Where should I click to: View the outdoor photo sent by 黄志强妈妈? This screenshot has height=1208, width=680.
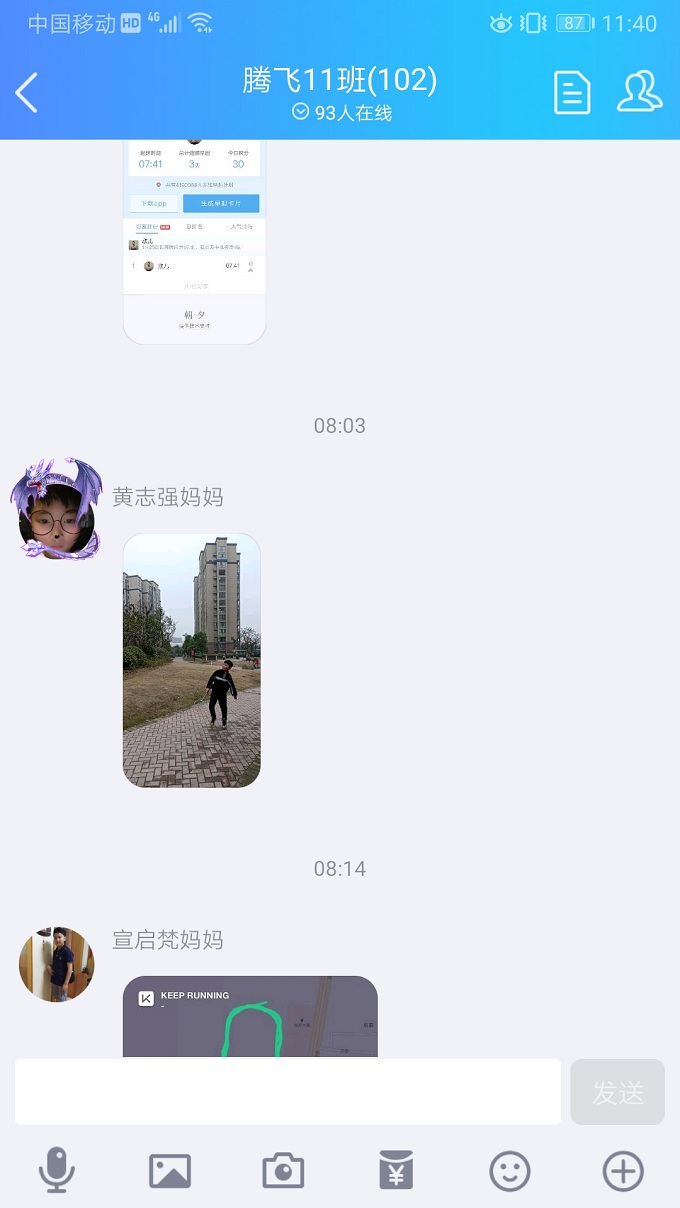(x=192, y=660)
